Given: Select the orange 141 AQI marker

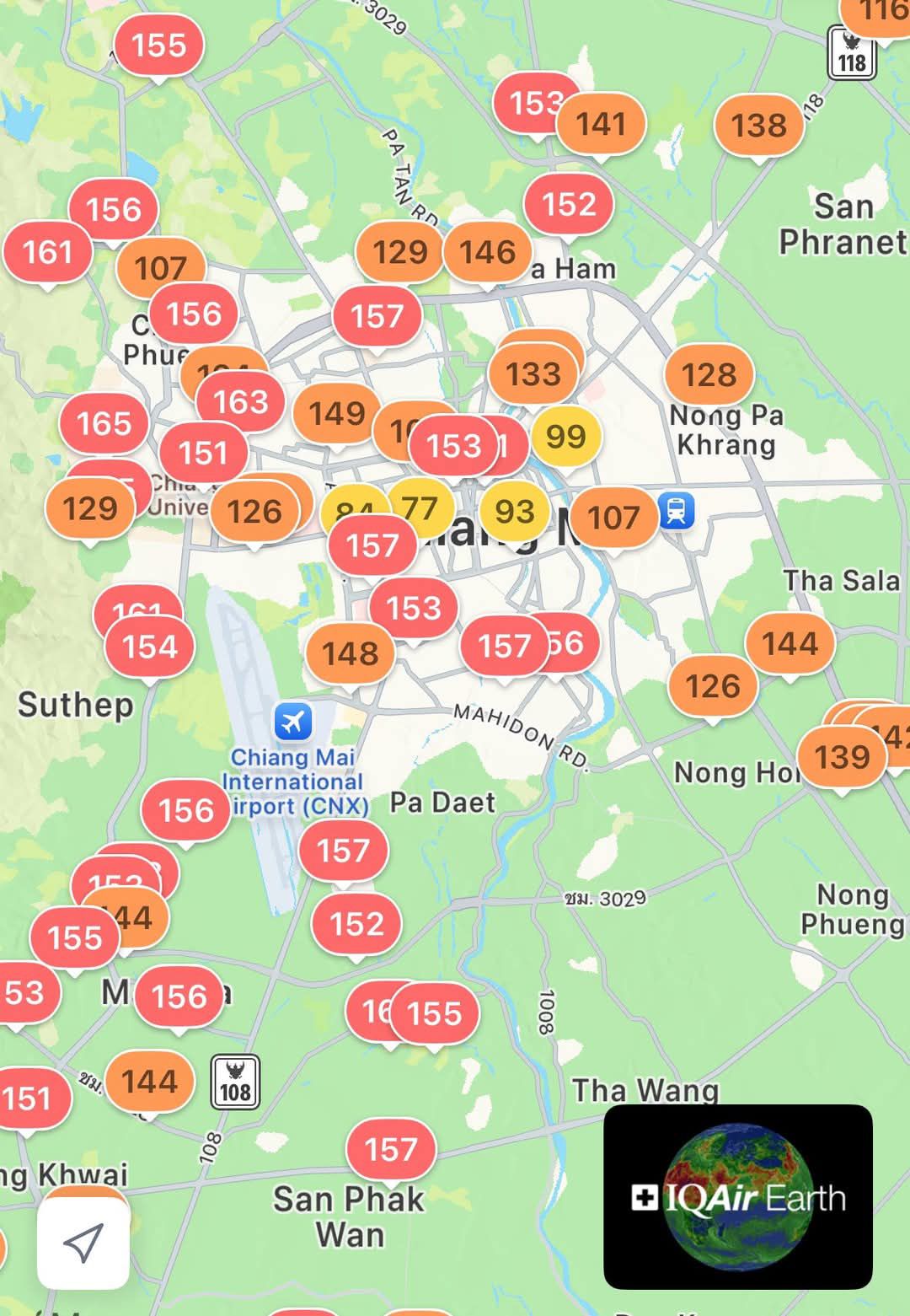Looking at the screenshot, I should point(602,124).
